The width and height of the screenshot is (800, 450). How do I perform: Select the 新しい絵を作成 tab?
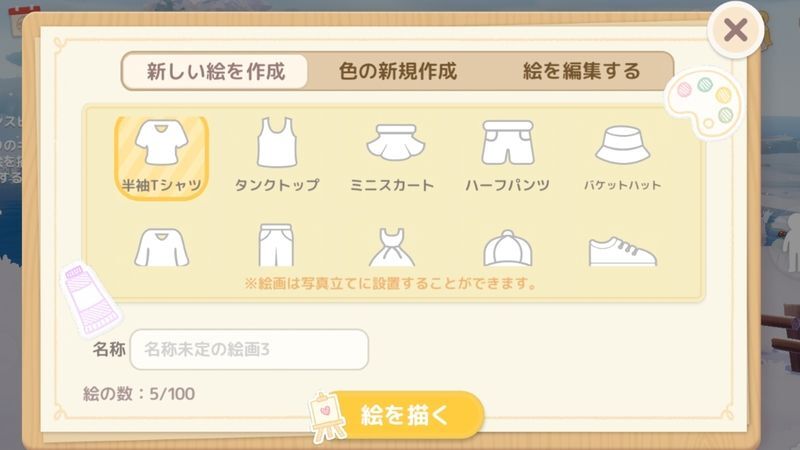click(216, 72)
